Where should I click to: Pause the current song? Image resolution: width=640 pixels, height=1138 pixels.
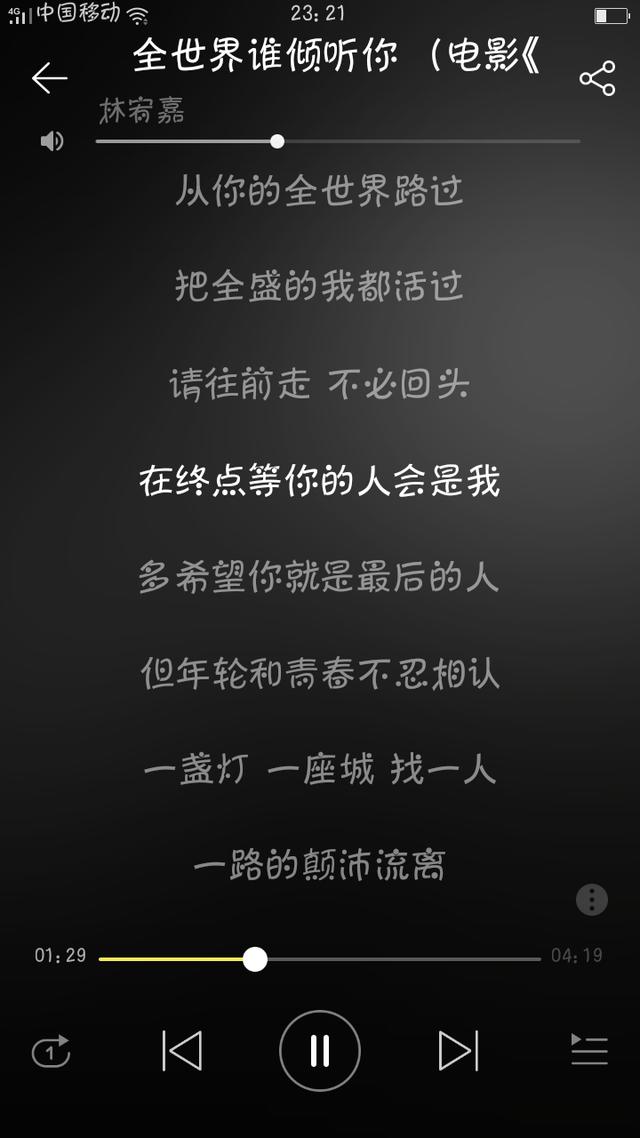point(320,1050)
